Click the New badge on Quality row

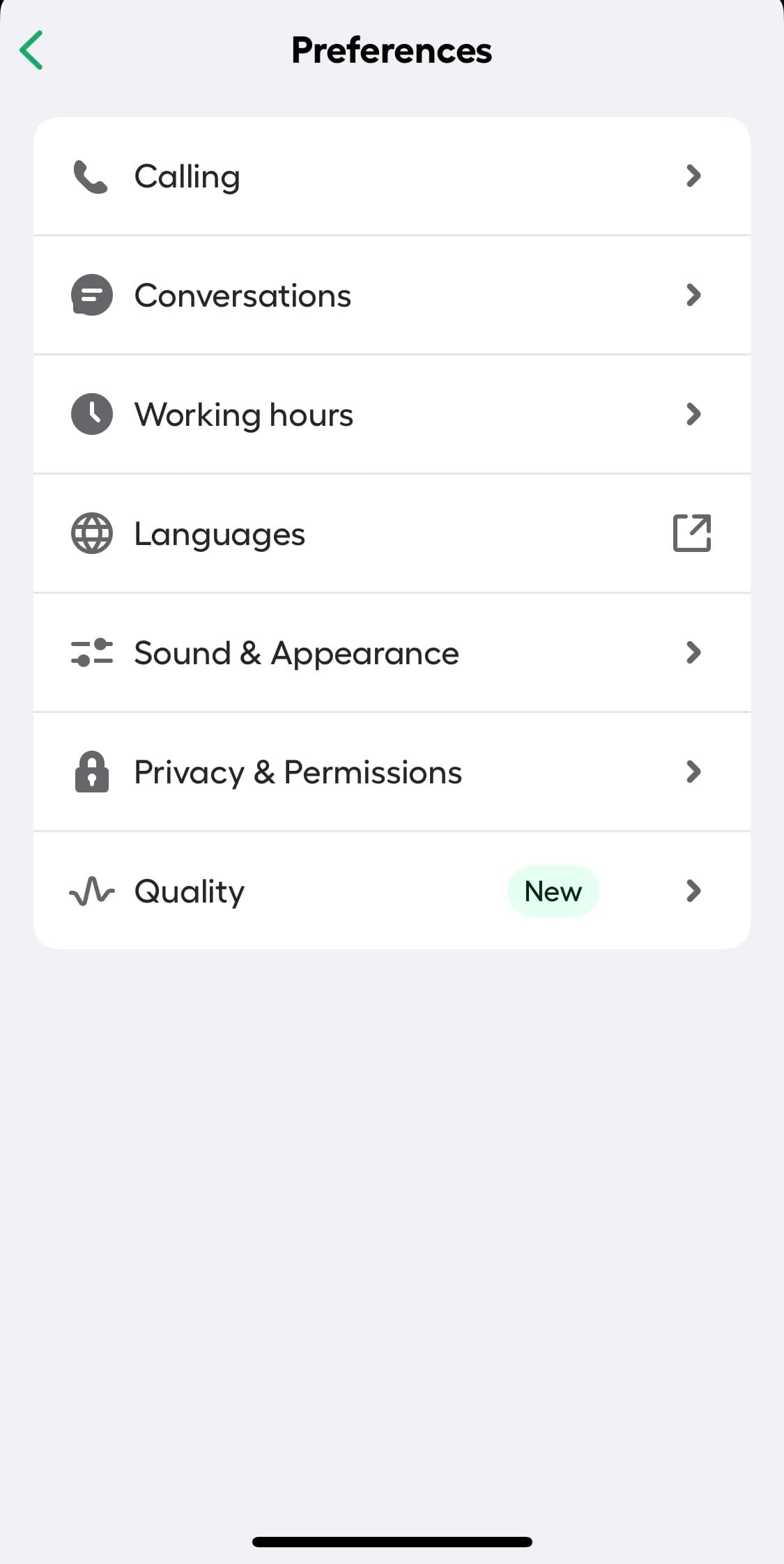(x=553, y=891)
